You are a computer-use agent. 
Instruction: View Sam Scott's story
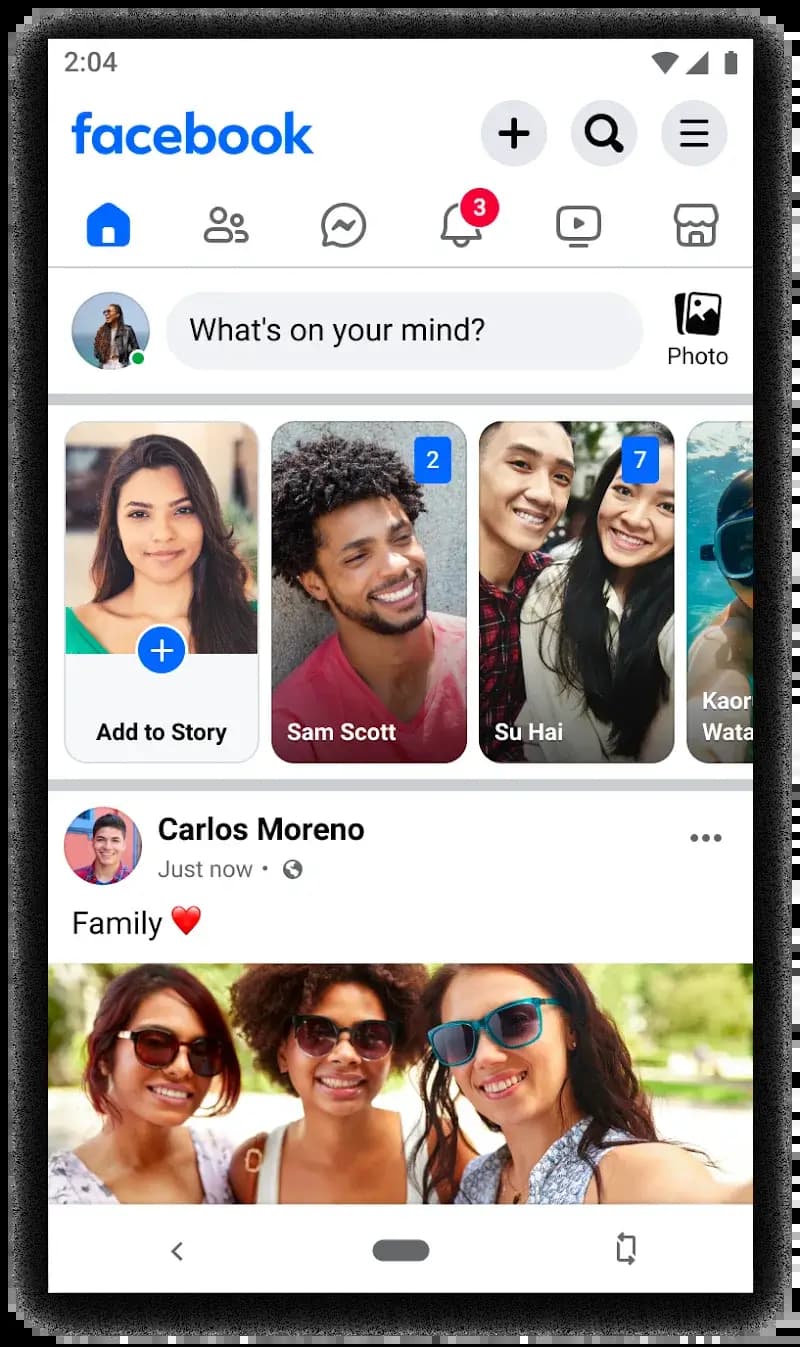click(x=368, y=592)
